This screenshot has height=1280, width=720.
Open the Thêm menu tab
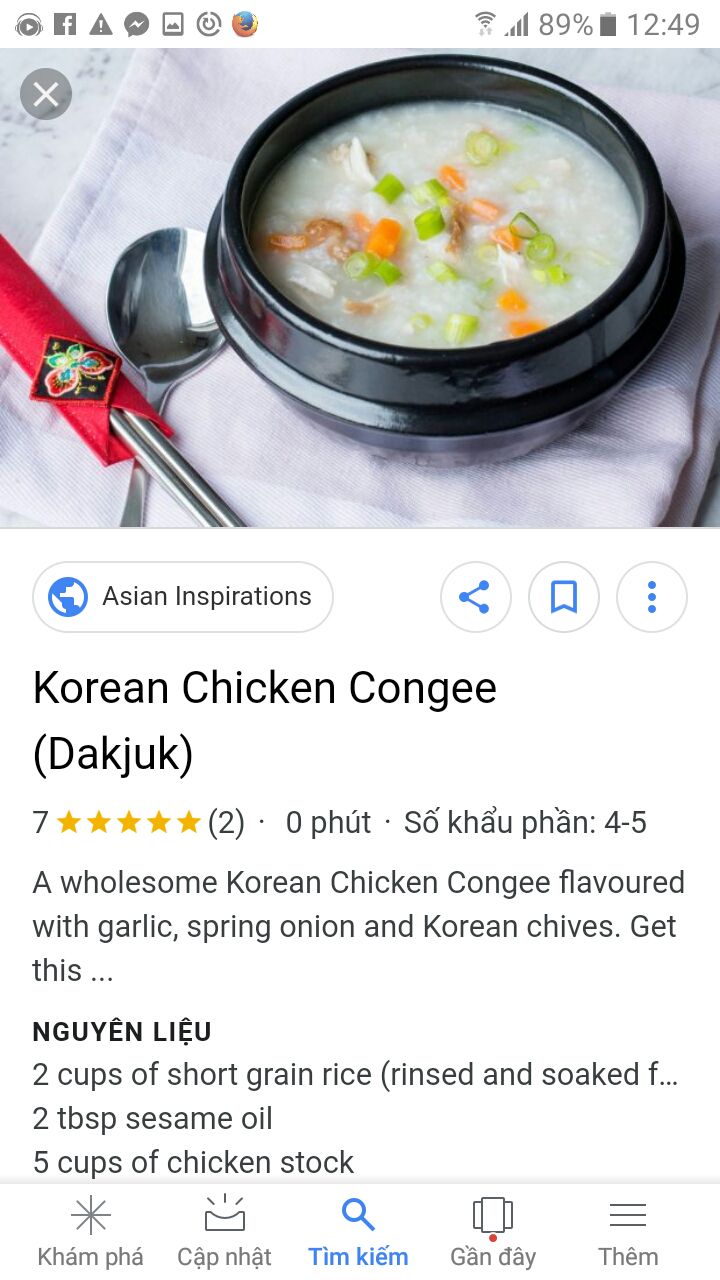coord(628,1232)
